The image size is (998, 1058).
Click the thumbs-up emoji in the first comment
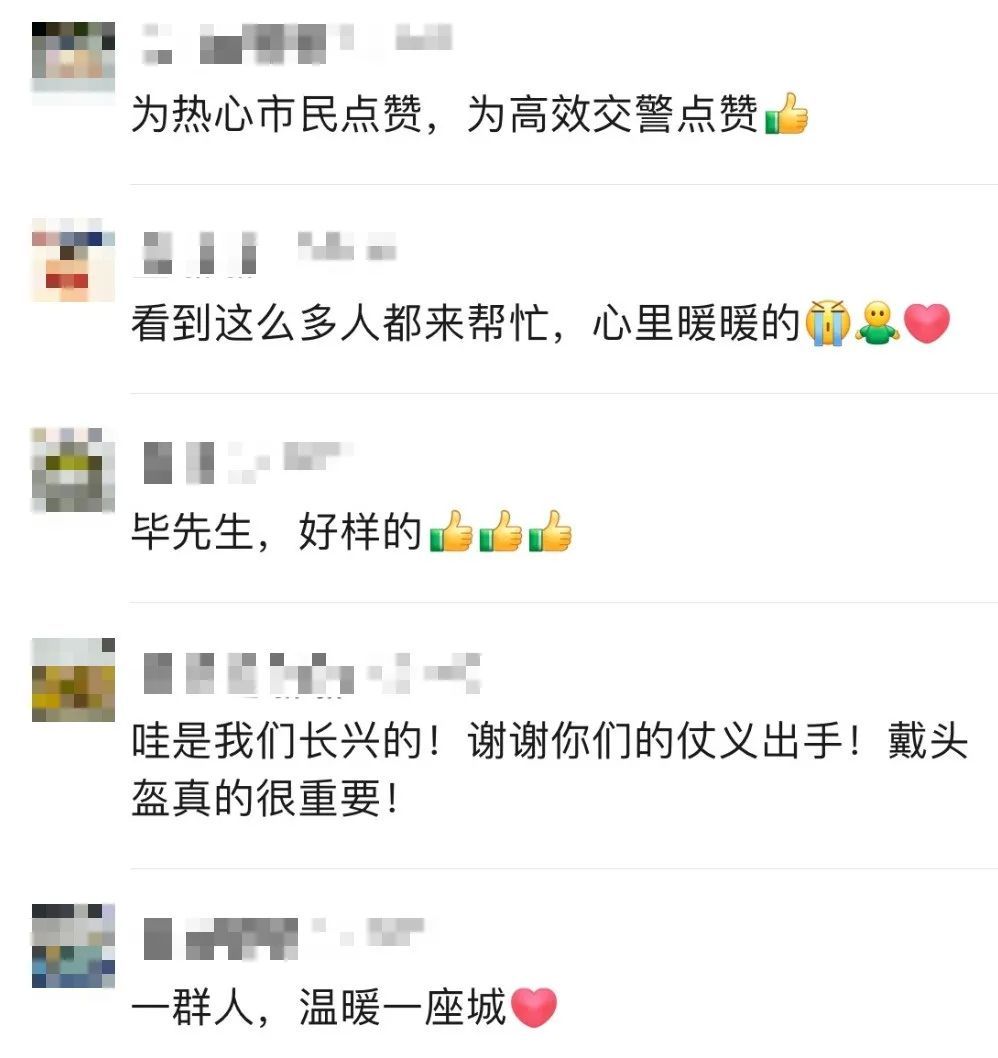788,116
